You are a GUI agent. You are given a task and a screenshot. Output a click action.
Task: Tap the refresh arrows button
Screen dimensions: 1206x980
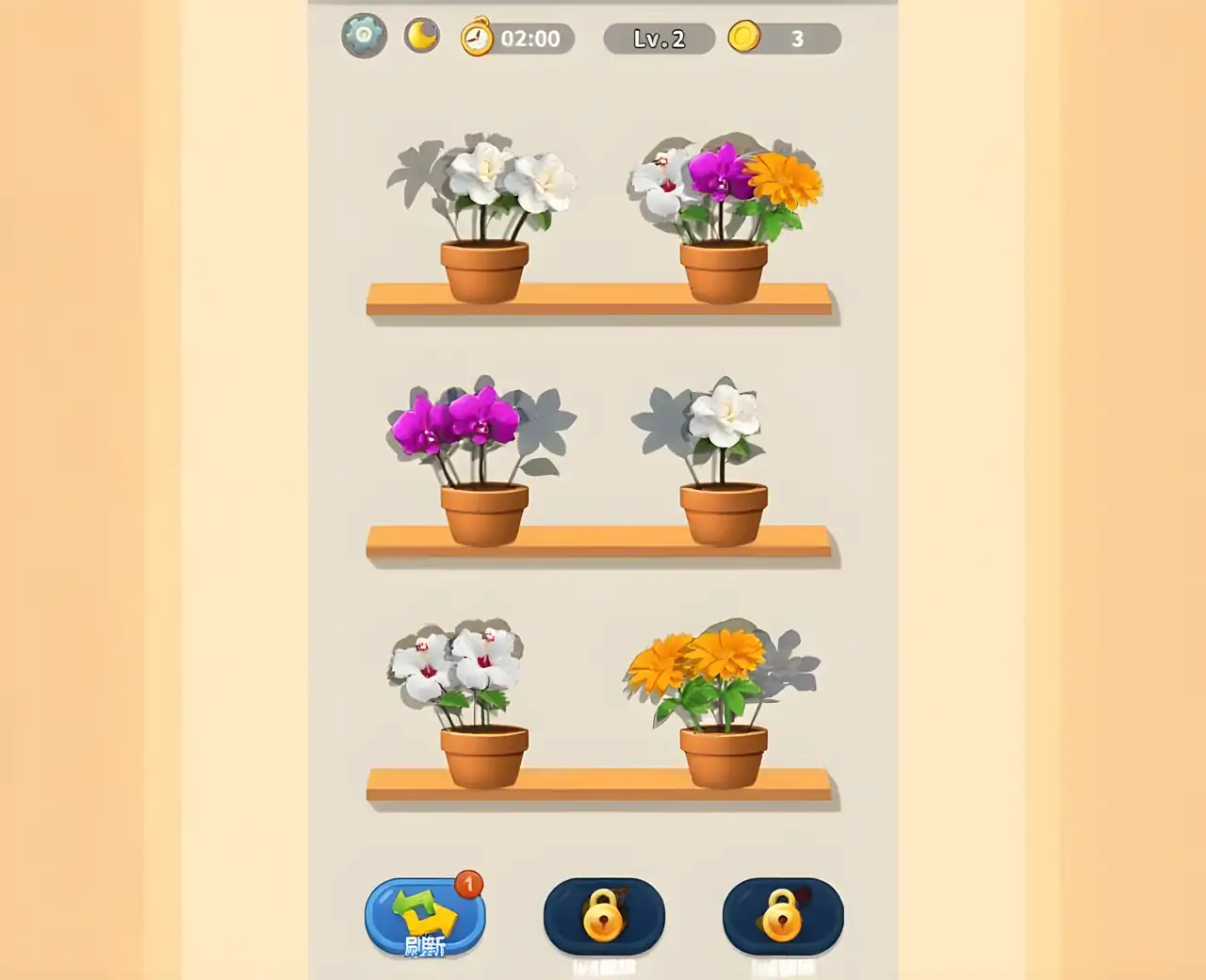[425, 917]
